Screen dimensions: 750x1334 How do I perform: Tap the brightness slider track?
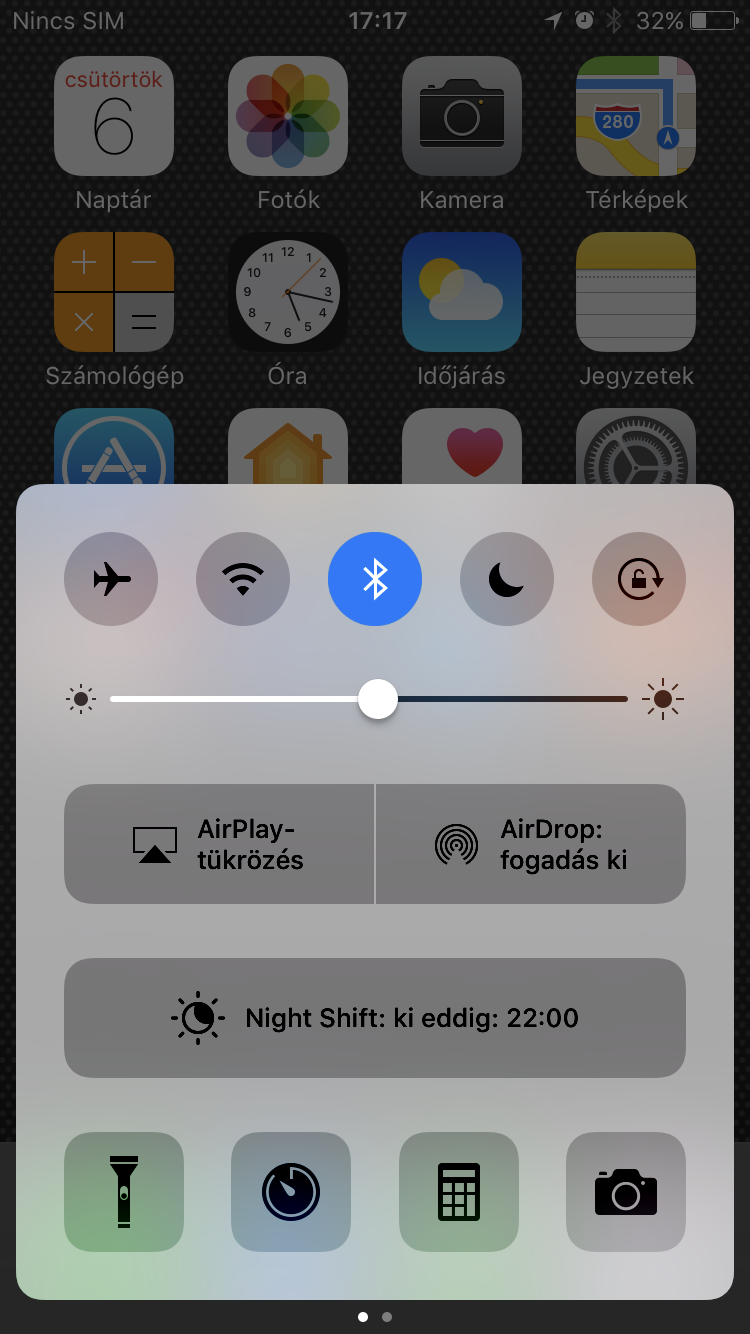pyautogui.click(x=500, y=699)
